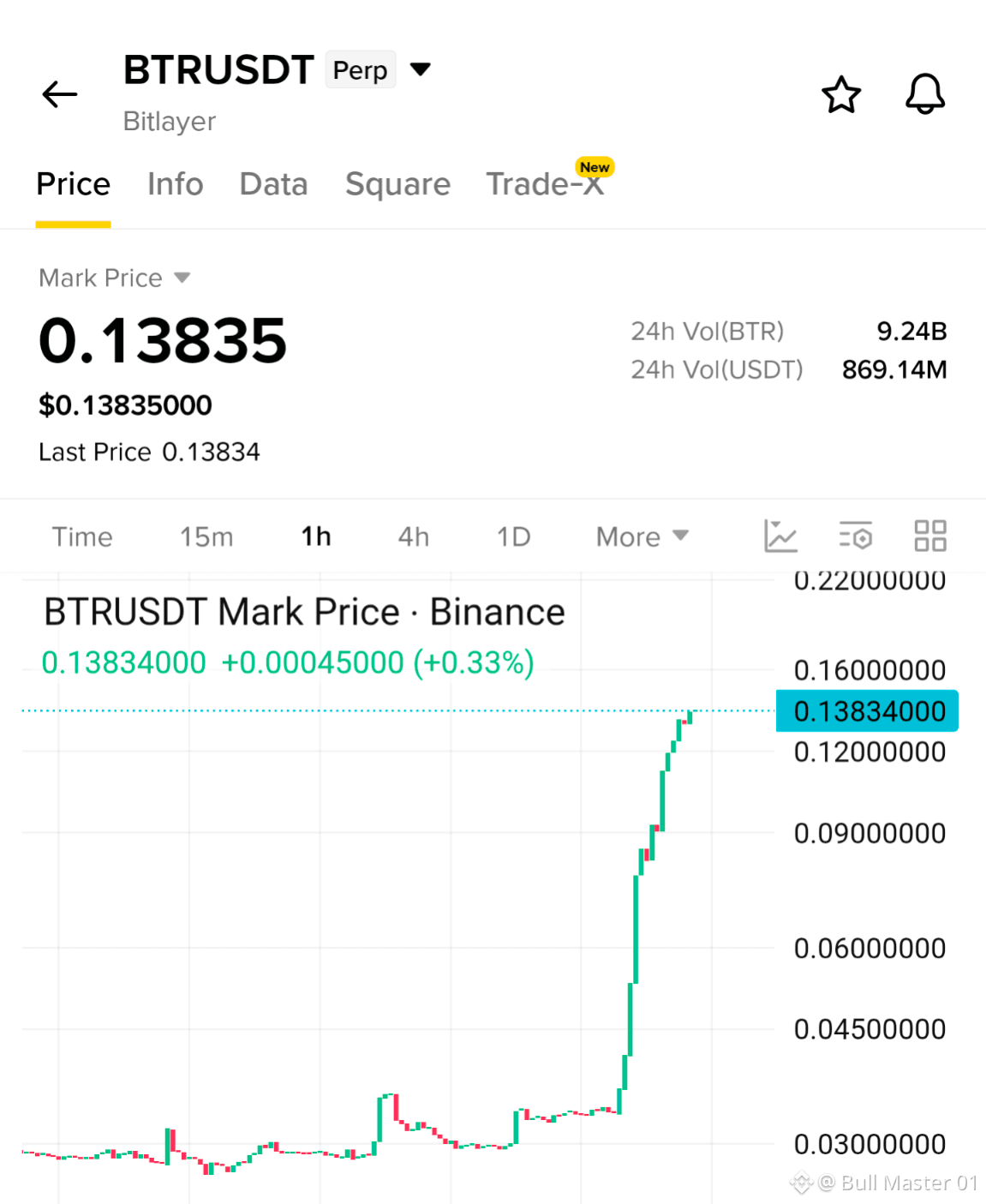Select the Time chart interval

[82, 537]
